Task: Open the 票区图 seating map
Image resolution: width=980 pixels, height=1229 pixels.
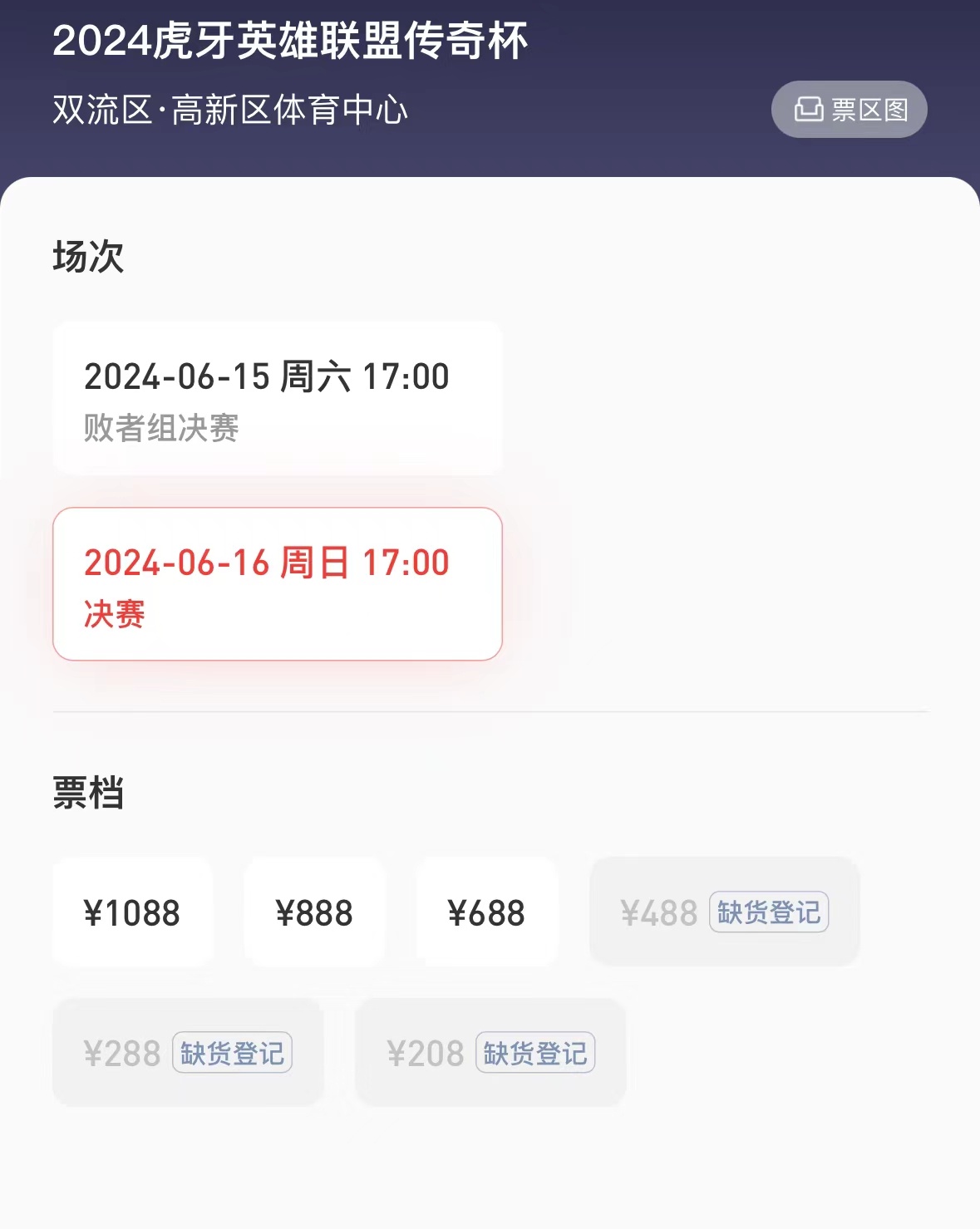Action: coord(849,110)
